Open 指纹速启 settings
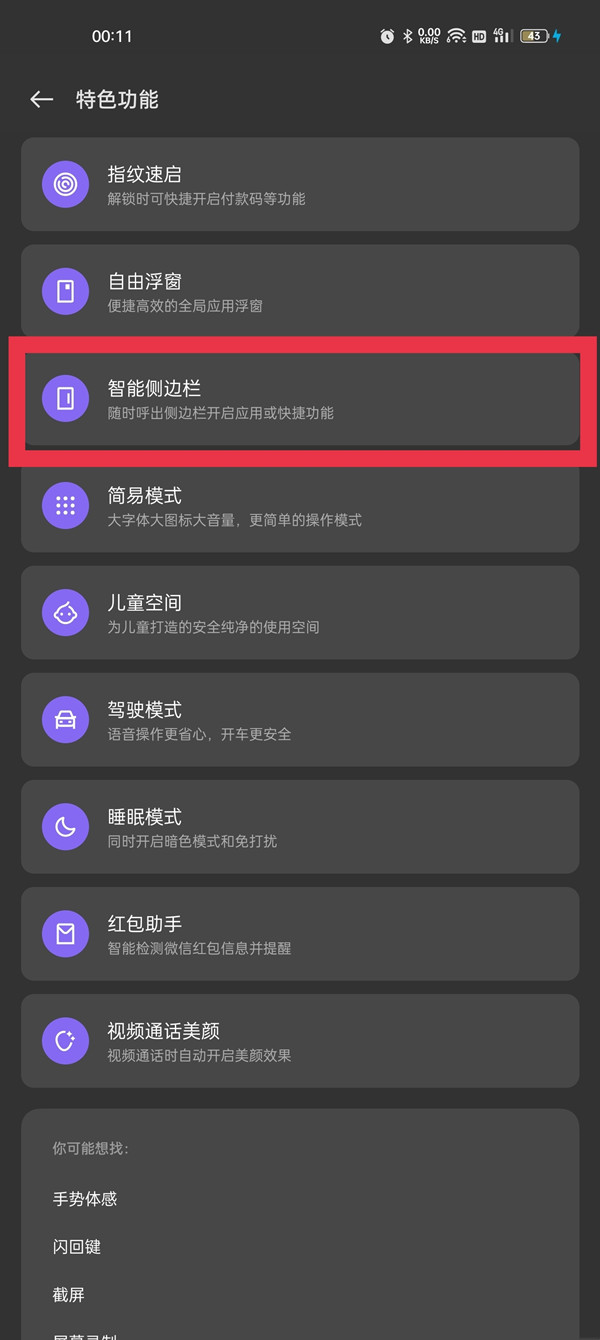Screen dimensions: 600x1340 pos(300,185)
